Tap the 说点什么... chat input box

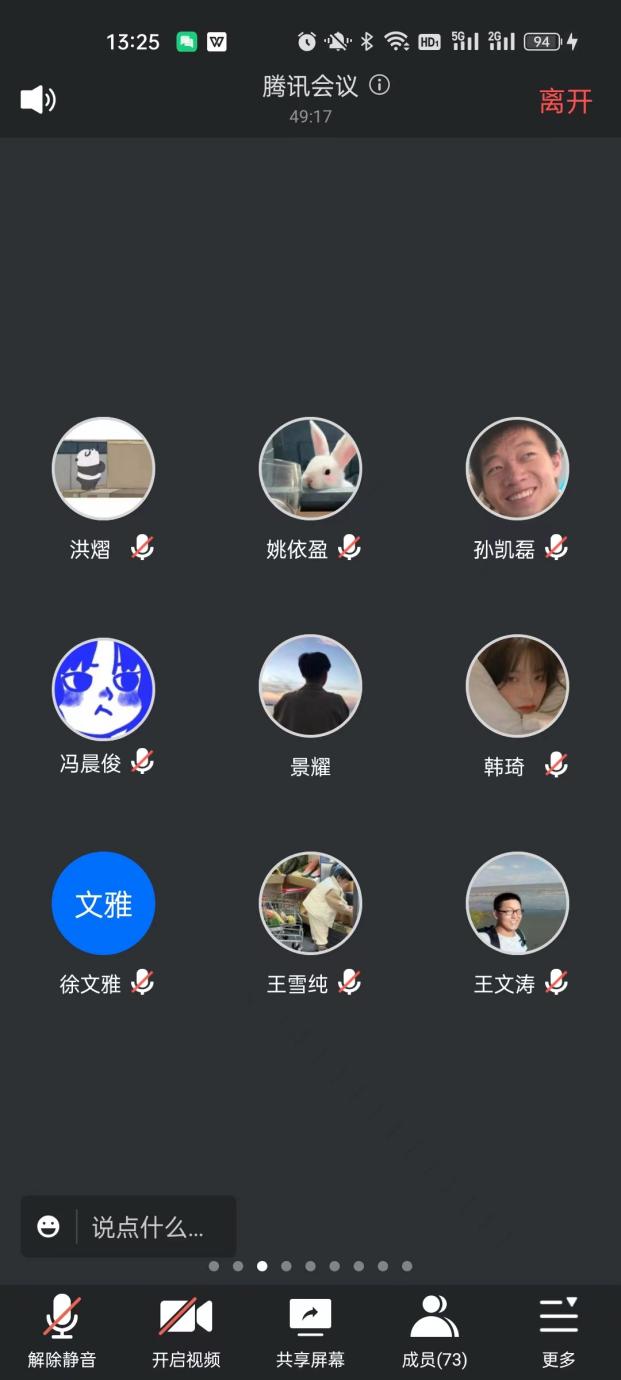point(148,1227)
